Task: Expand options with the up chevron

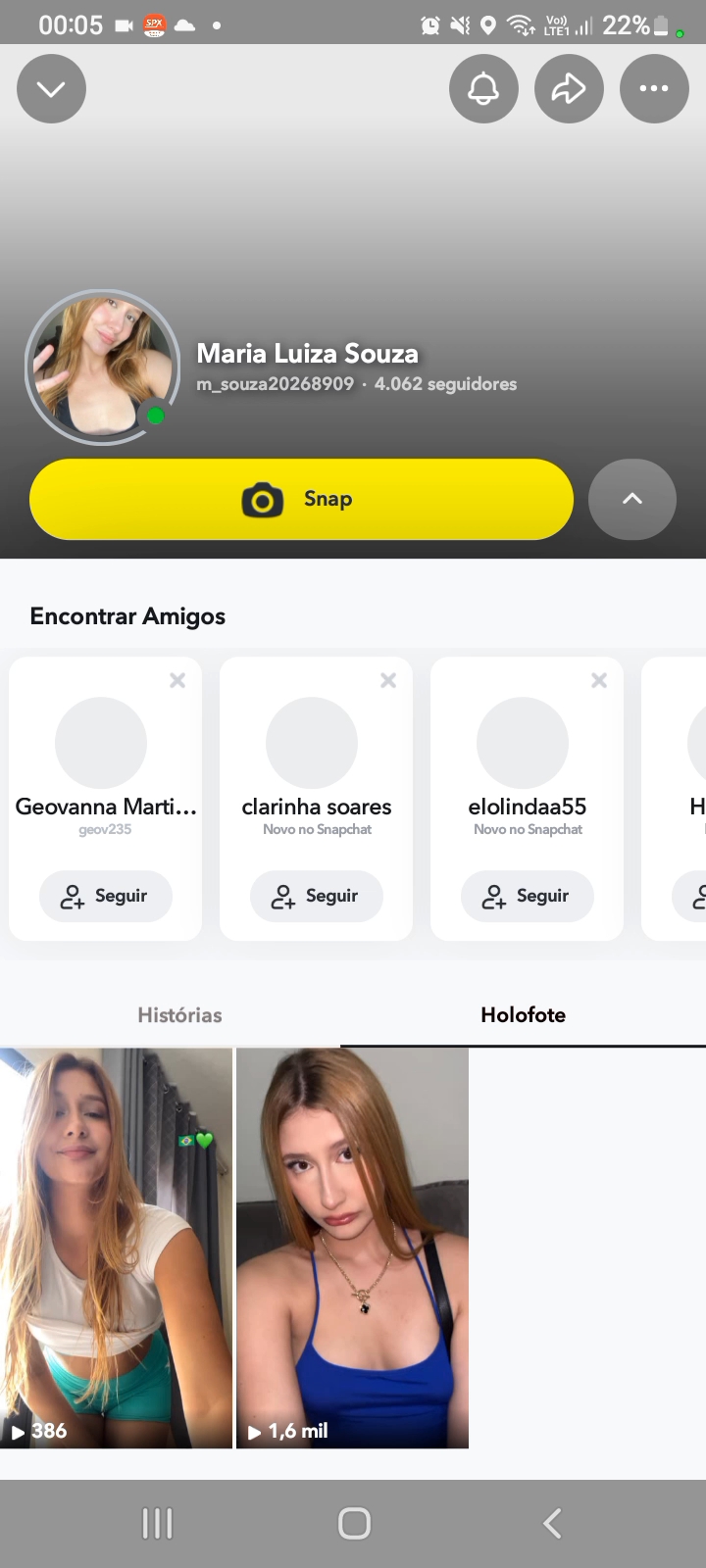Action: [632, 499]
